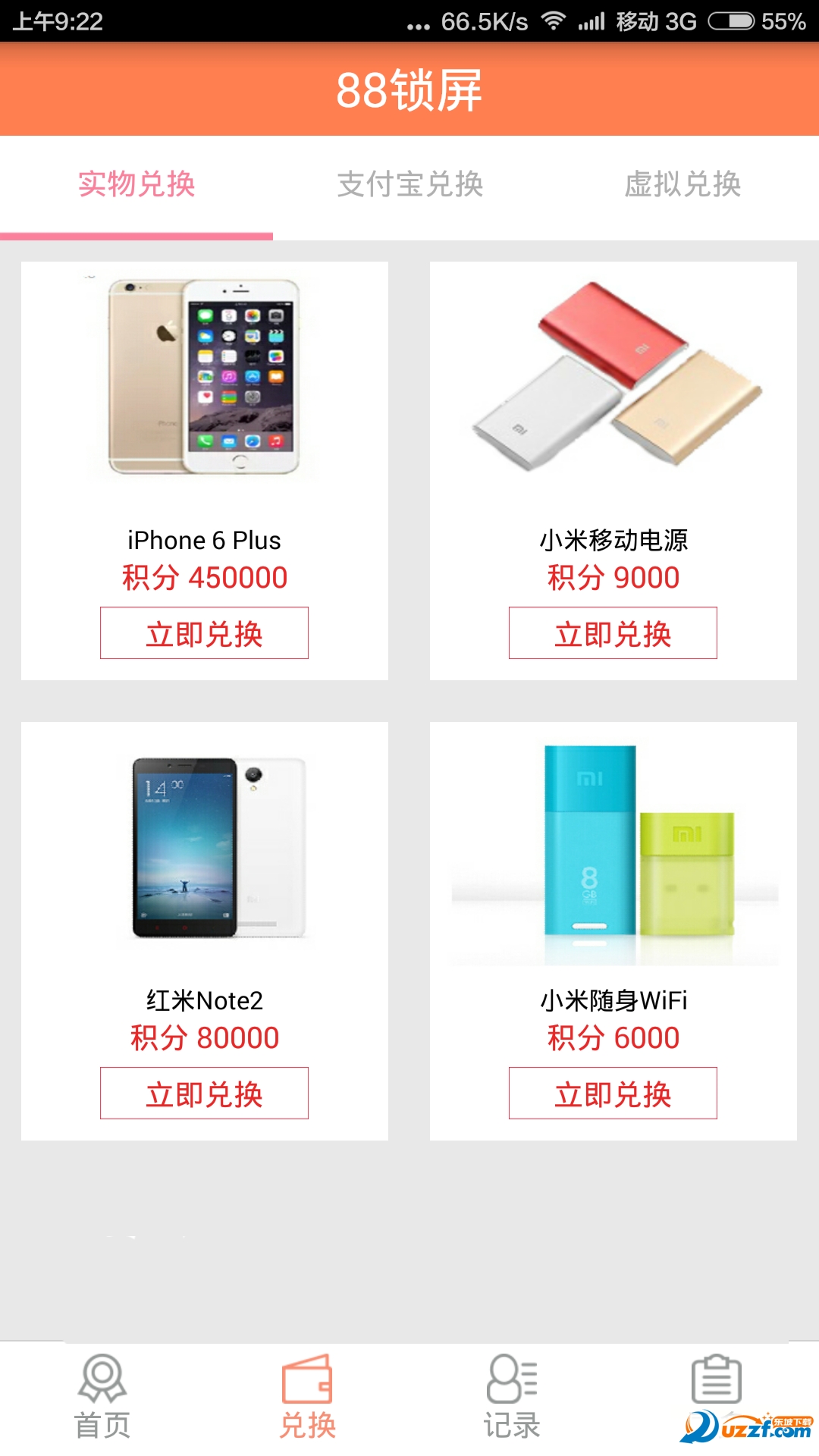Exchange points for 小米随身WiFi
Viewport: 819px width, 1456px height.
click(613, 1094)
